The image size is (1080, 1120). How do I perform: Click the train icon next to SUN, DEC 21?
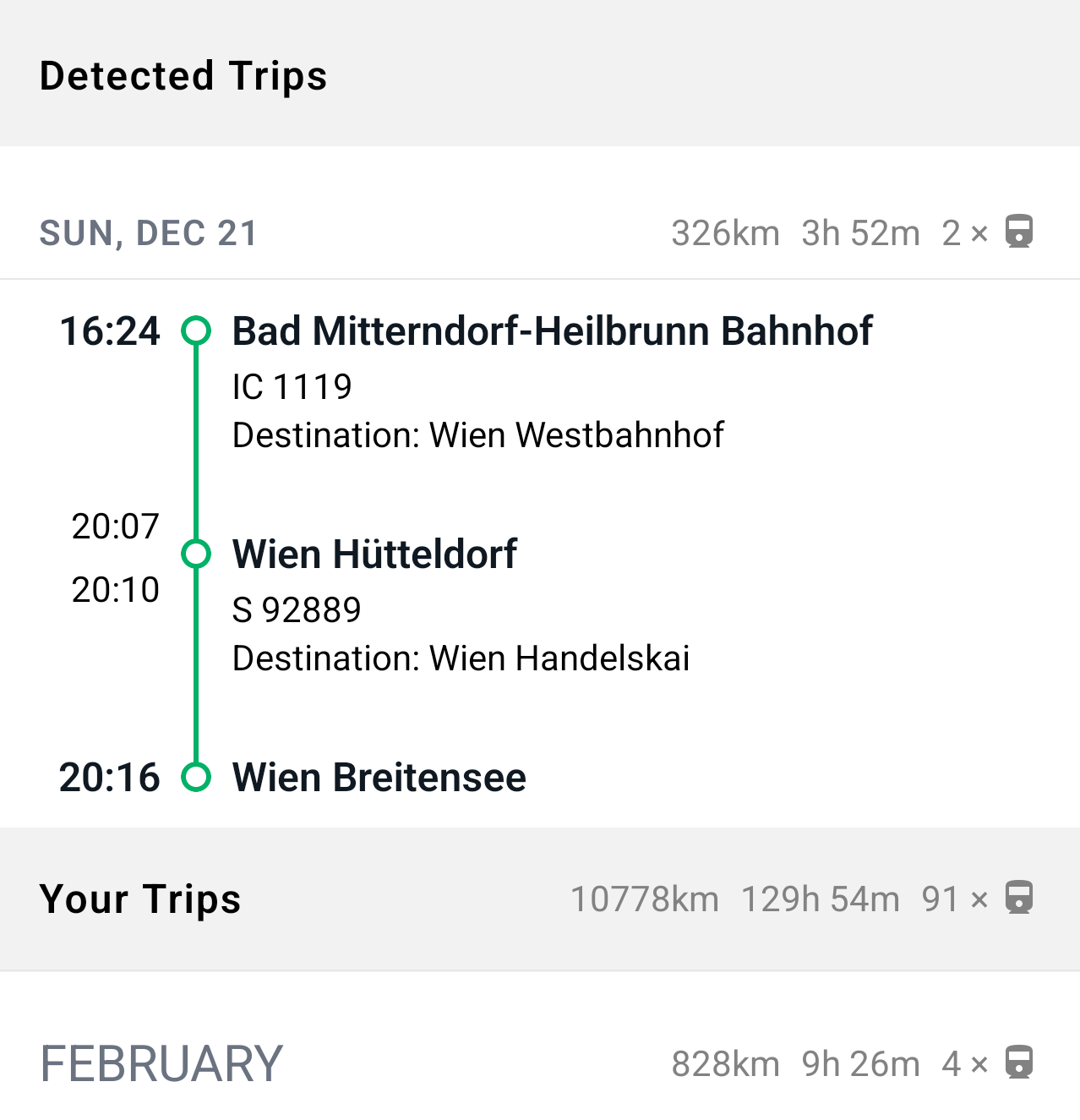(x=1020, y=232)
